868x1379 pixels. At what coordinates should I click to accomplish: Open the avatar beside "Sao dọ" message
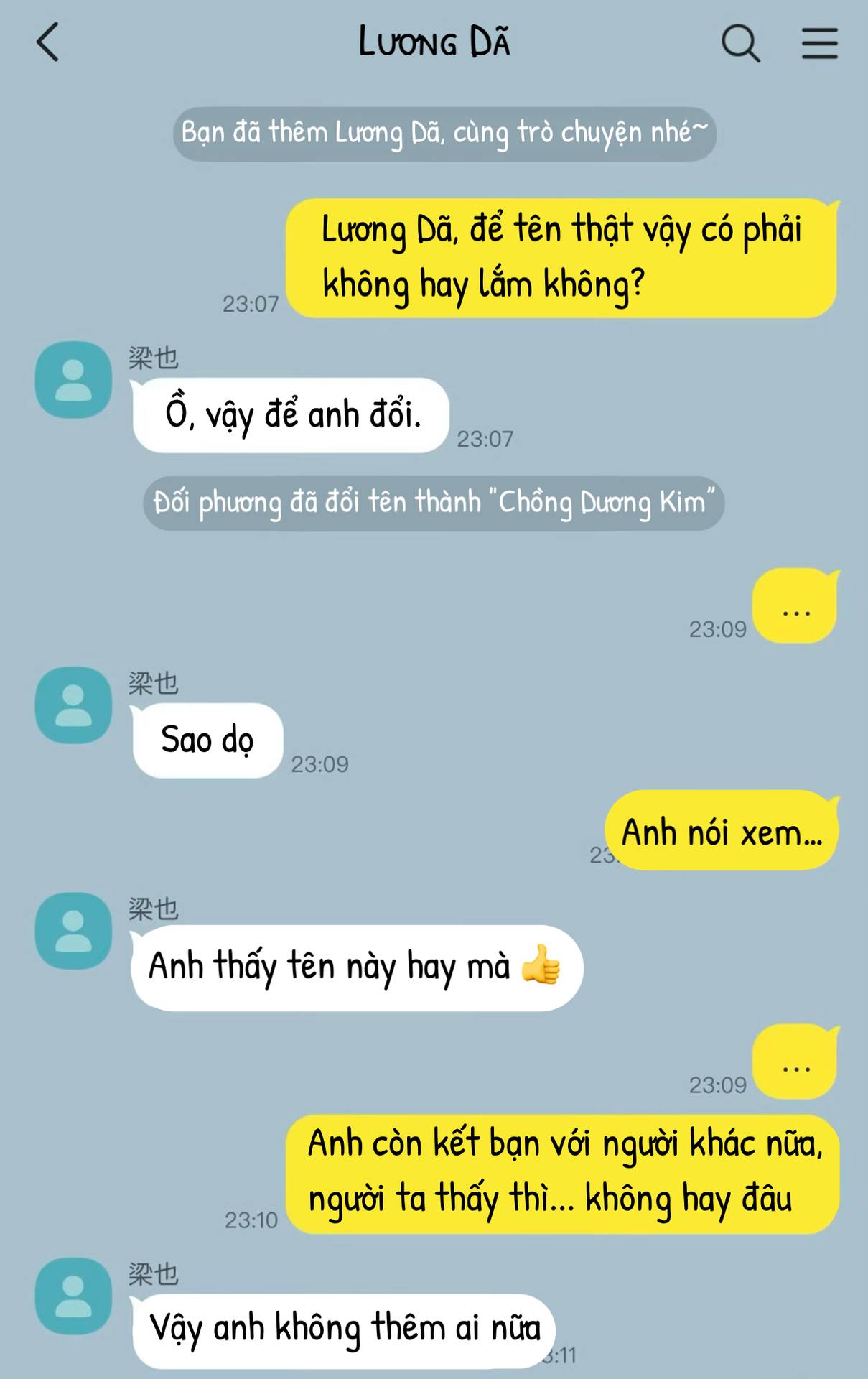pyautogui.click(x=73, y=705)
